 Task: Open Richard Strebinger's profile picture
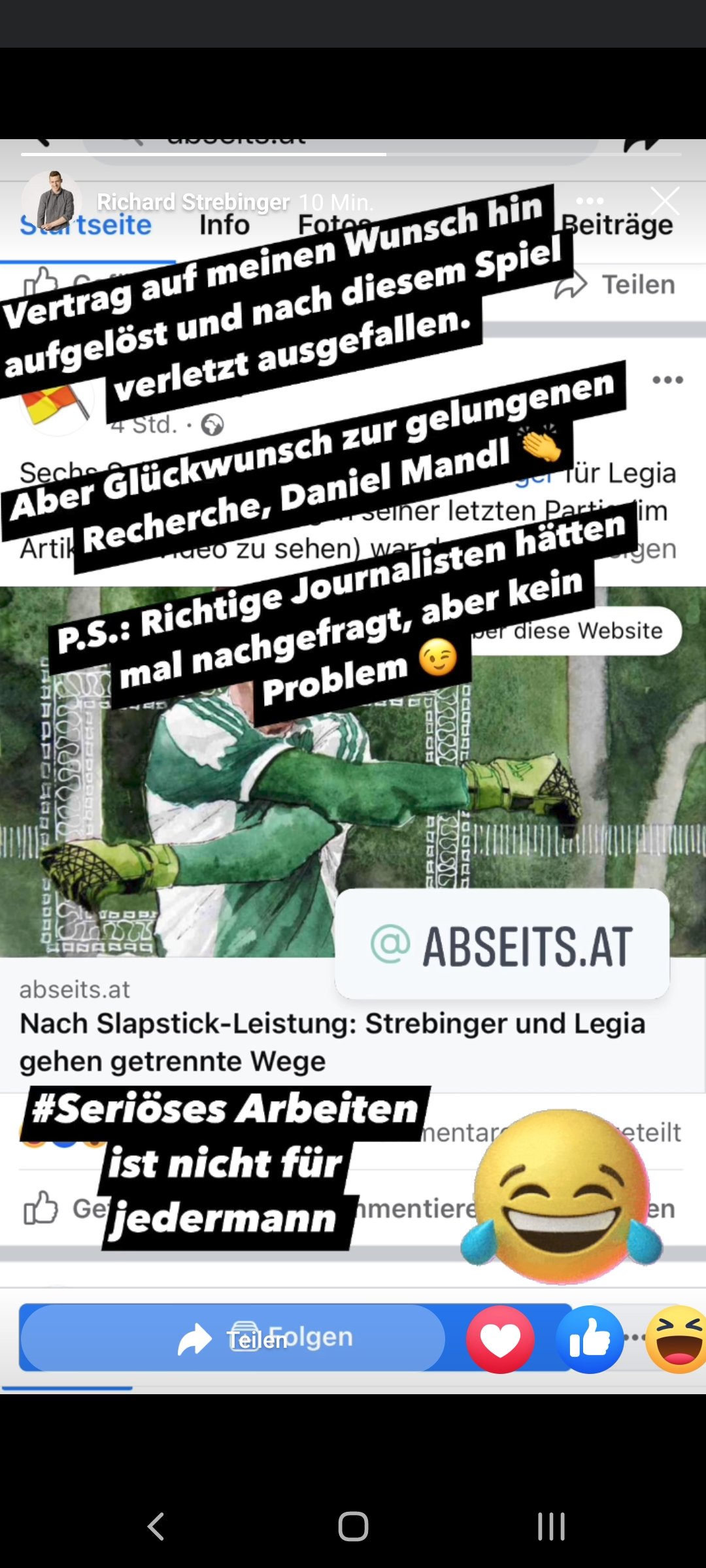(52, 201)
